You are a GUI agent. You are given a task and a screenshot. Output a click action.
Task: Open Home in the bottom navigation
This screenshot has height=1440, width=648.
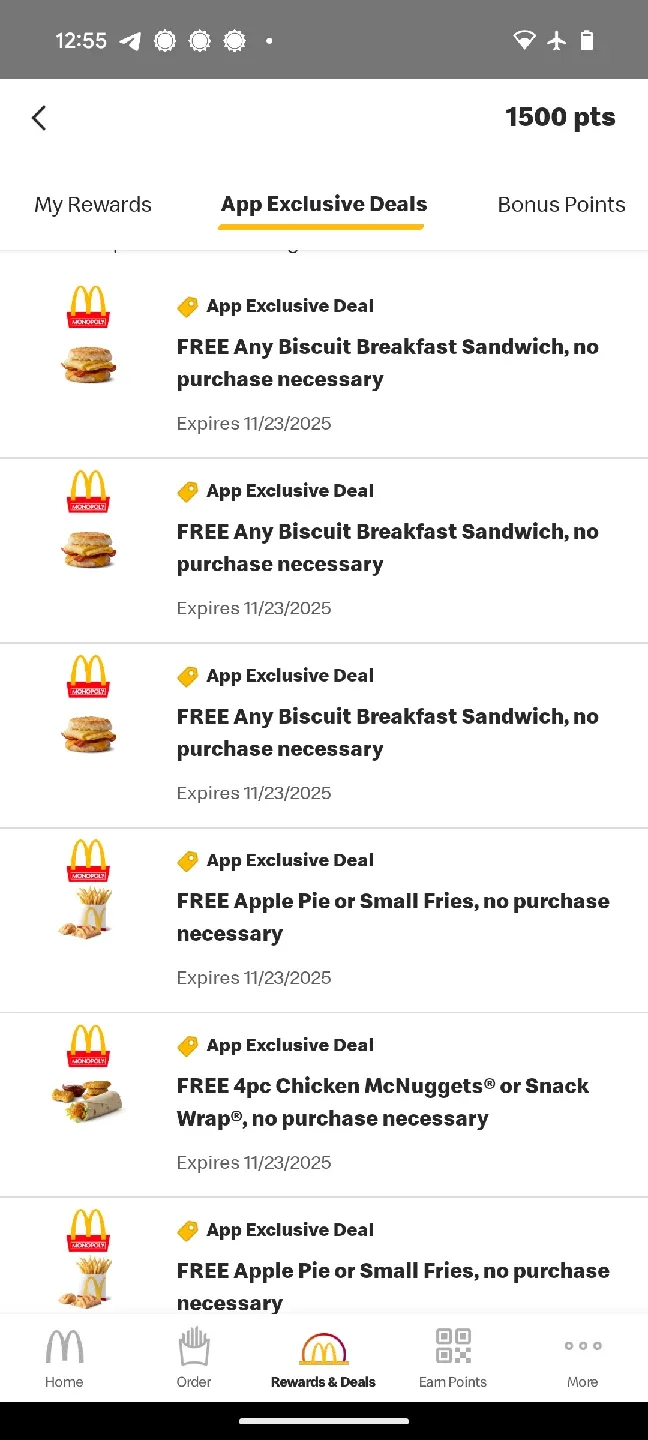(x=64, y=1358)
